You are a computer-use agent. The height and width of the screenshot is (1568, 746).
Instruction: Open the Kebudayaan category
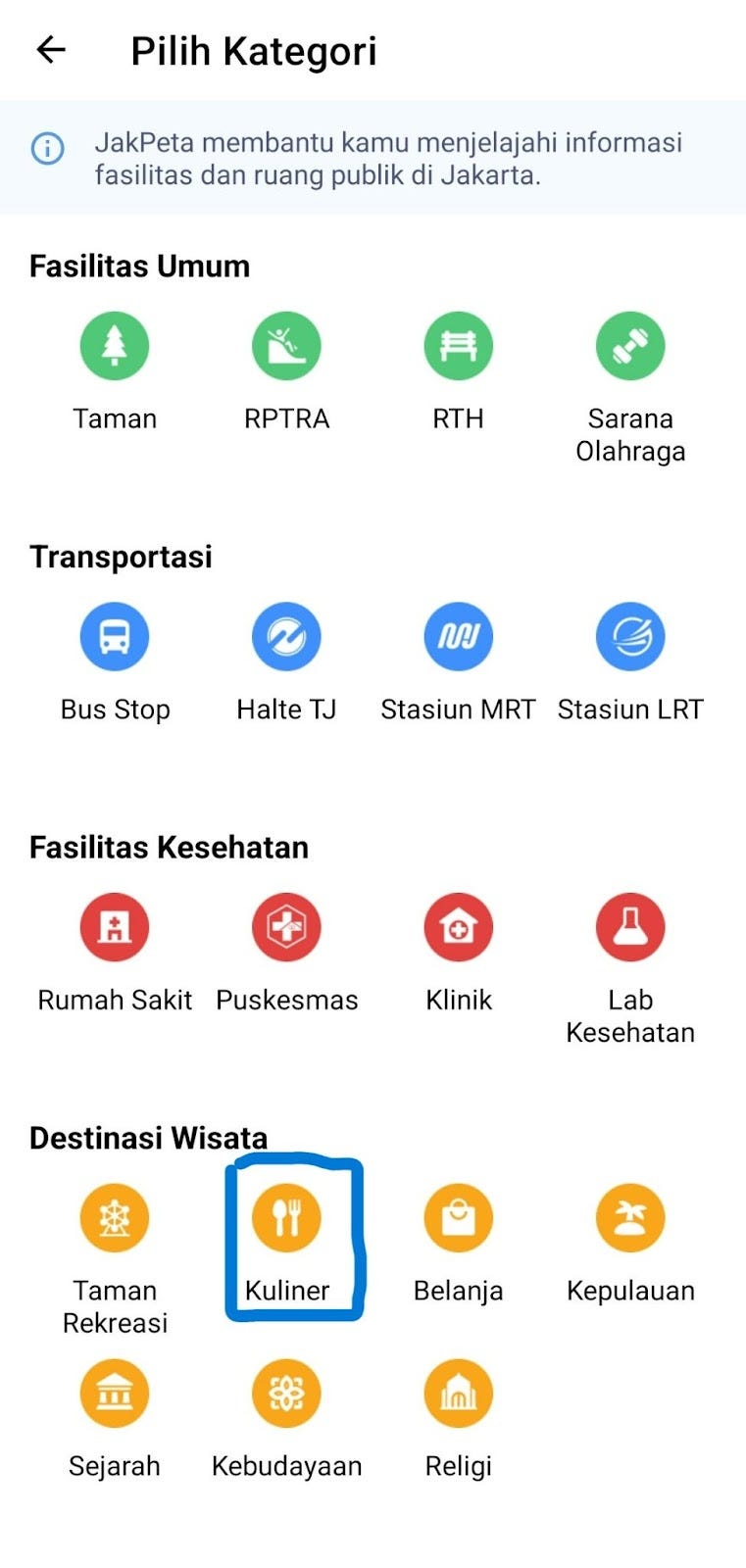point(286,1394)
